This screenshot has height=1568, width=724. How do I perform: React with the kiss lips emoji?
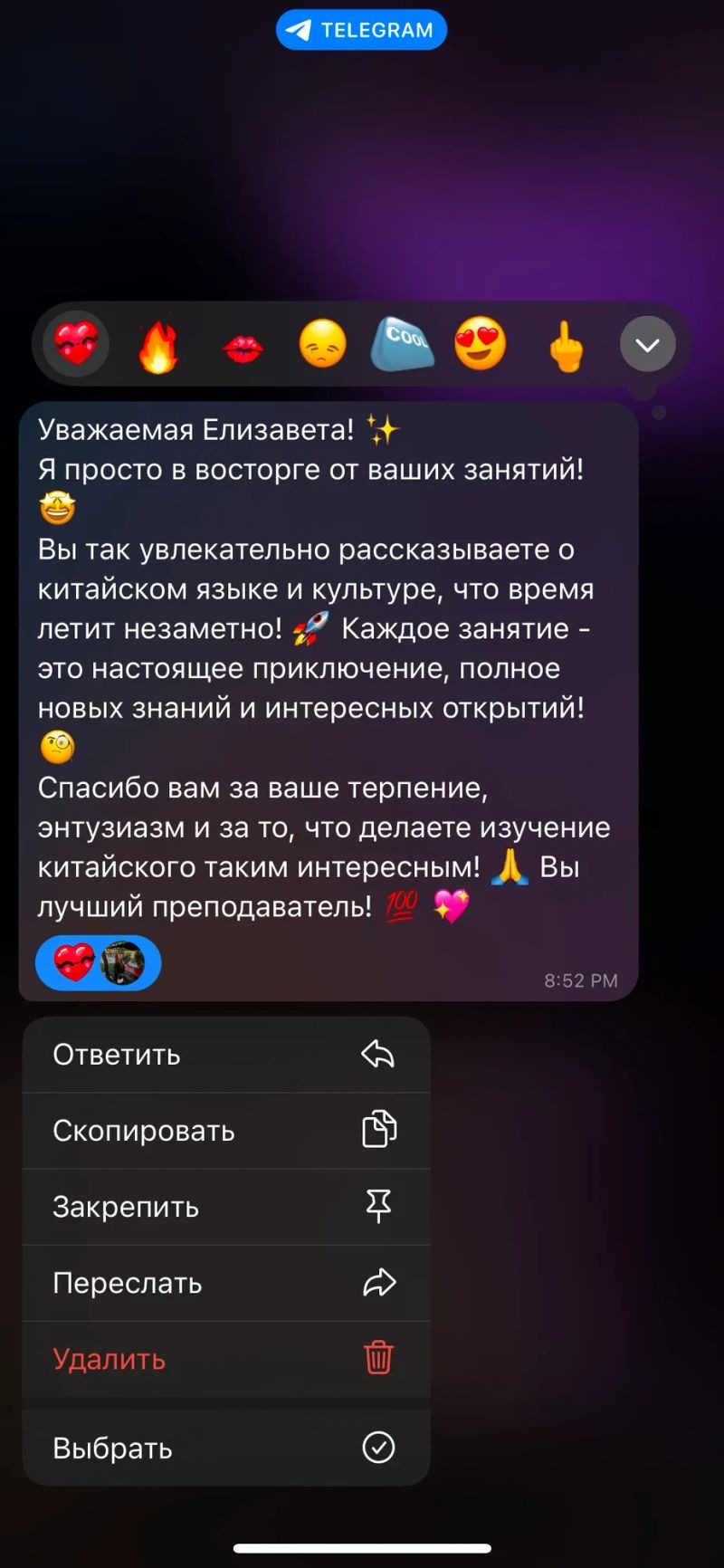[243, 347]
